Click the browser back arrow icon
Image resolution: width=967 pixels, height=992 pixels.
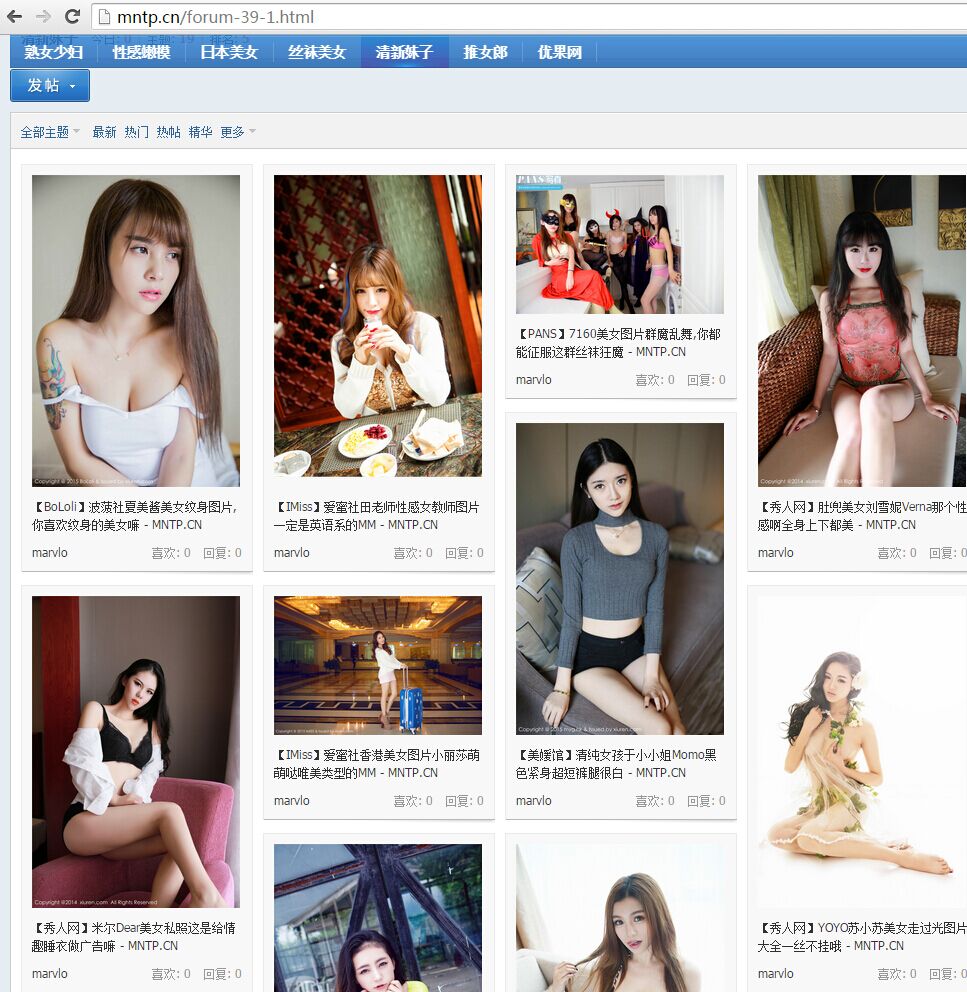pos(14,16)
